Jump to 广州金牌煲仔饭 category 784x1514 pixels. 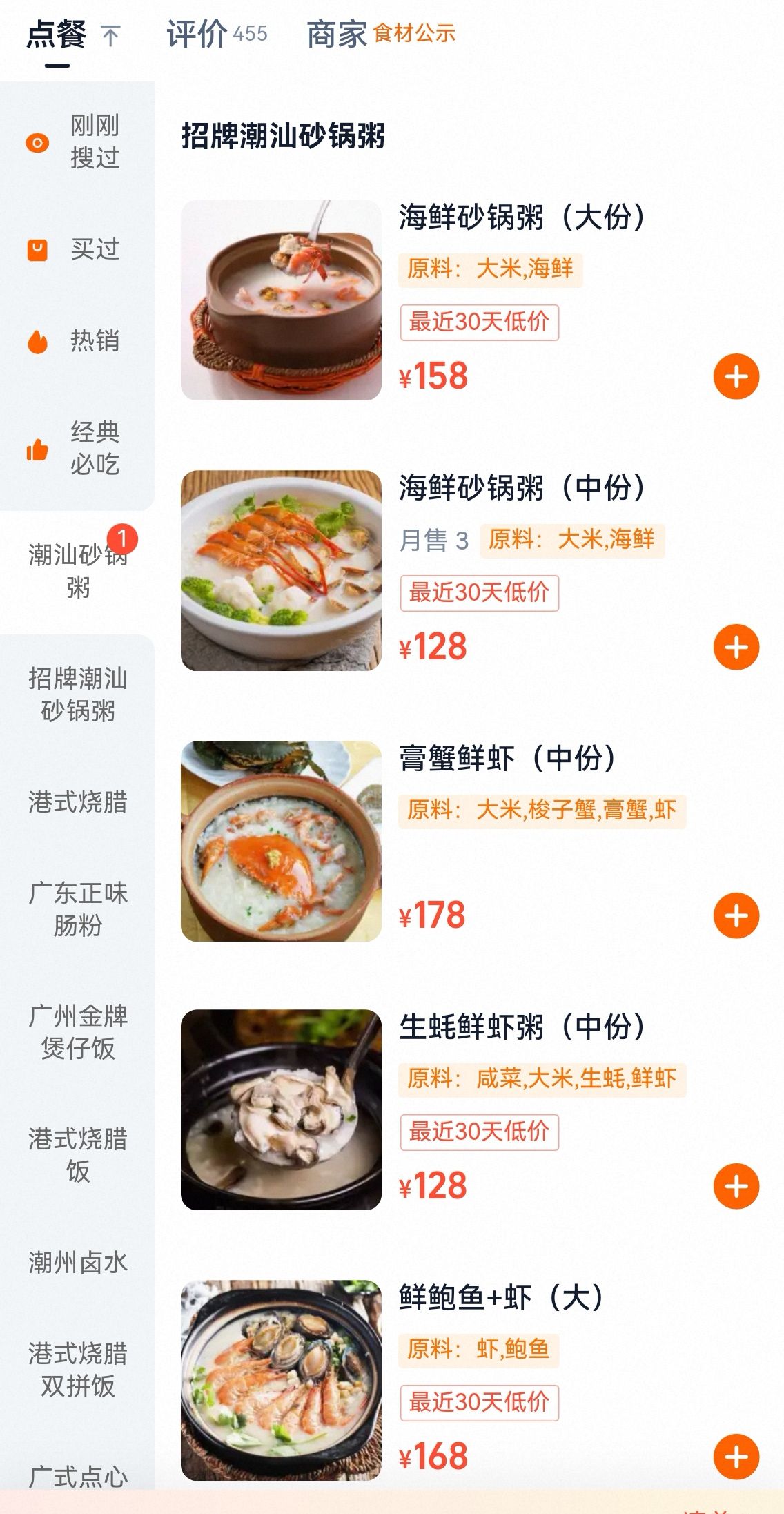pos(77,1032)
